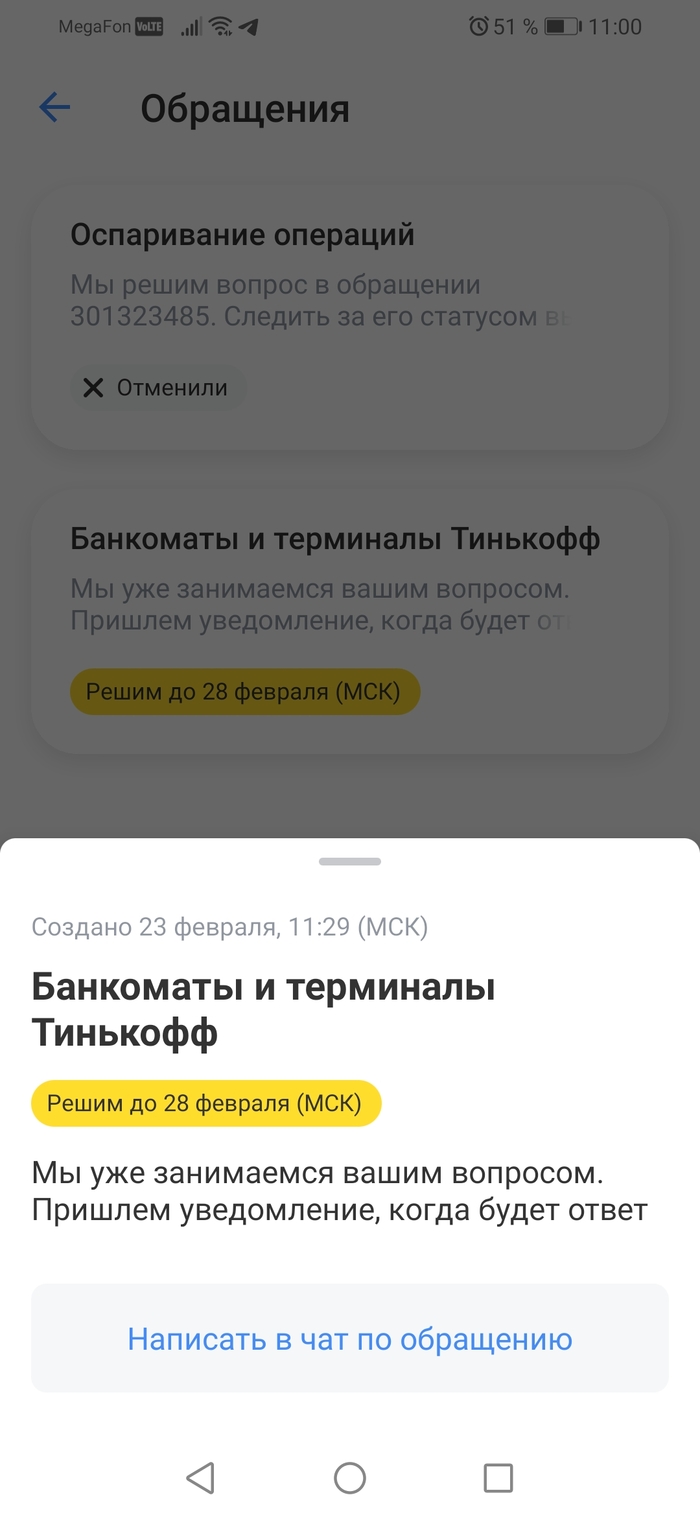Image resolution: width=700 pixels, height=1517 pixels.
Task: Open the dimmed «Банкоматы и терминалы Тинькофф» card
Action: point(349,618)
